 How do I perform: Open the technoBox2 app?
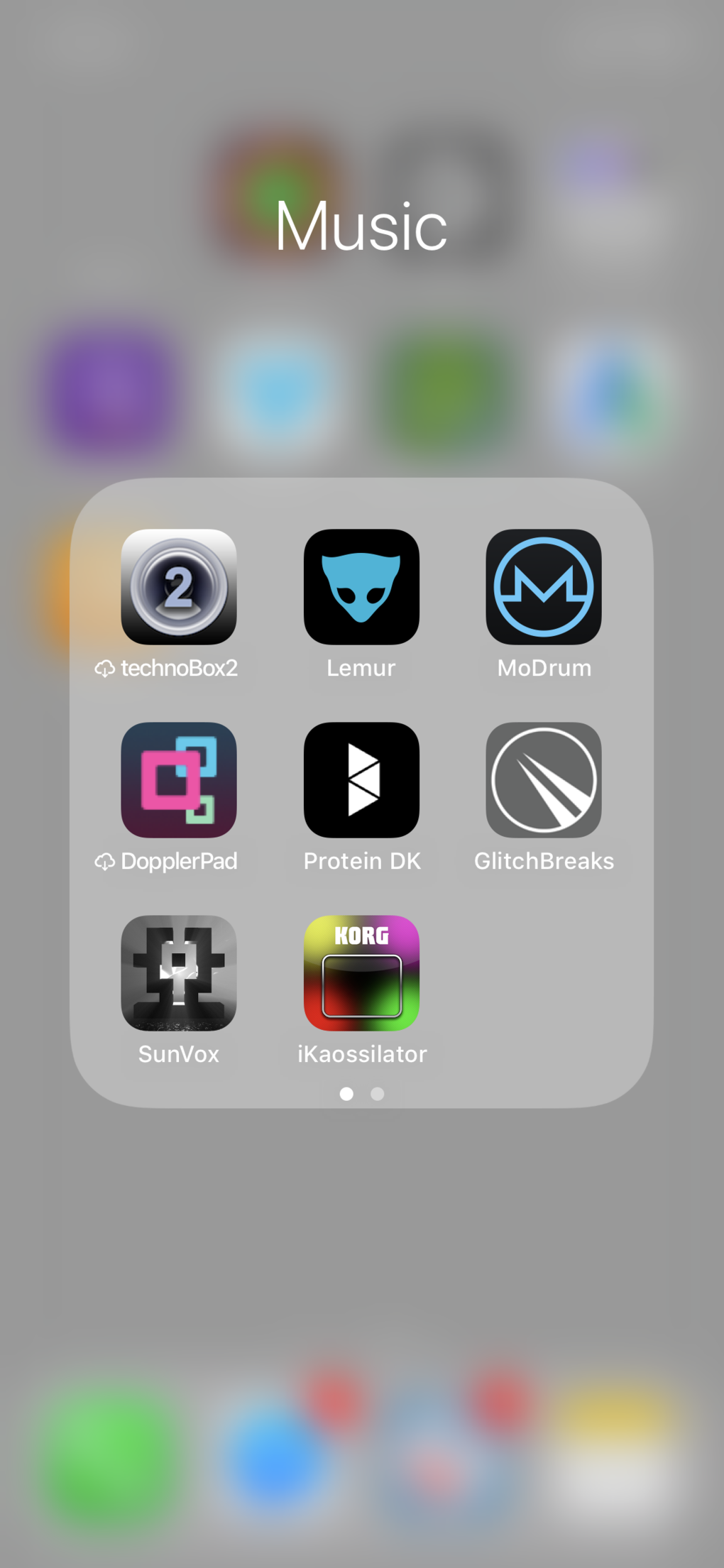coord(179,587)
